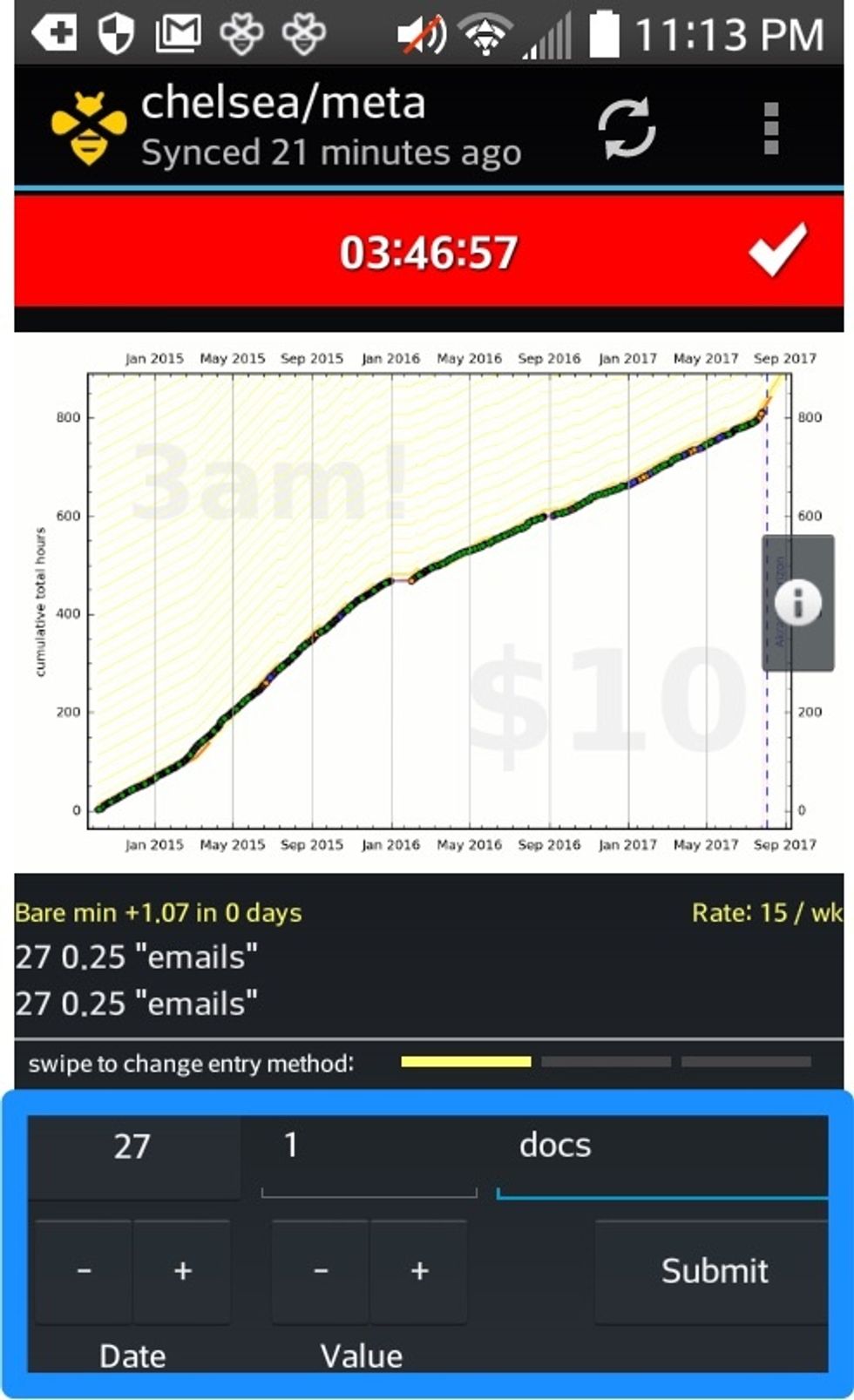This screenshot has height=1400, width=854.
Task: Edit the comment field containing docs
Action: [x=661, y=1146]
